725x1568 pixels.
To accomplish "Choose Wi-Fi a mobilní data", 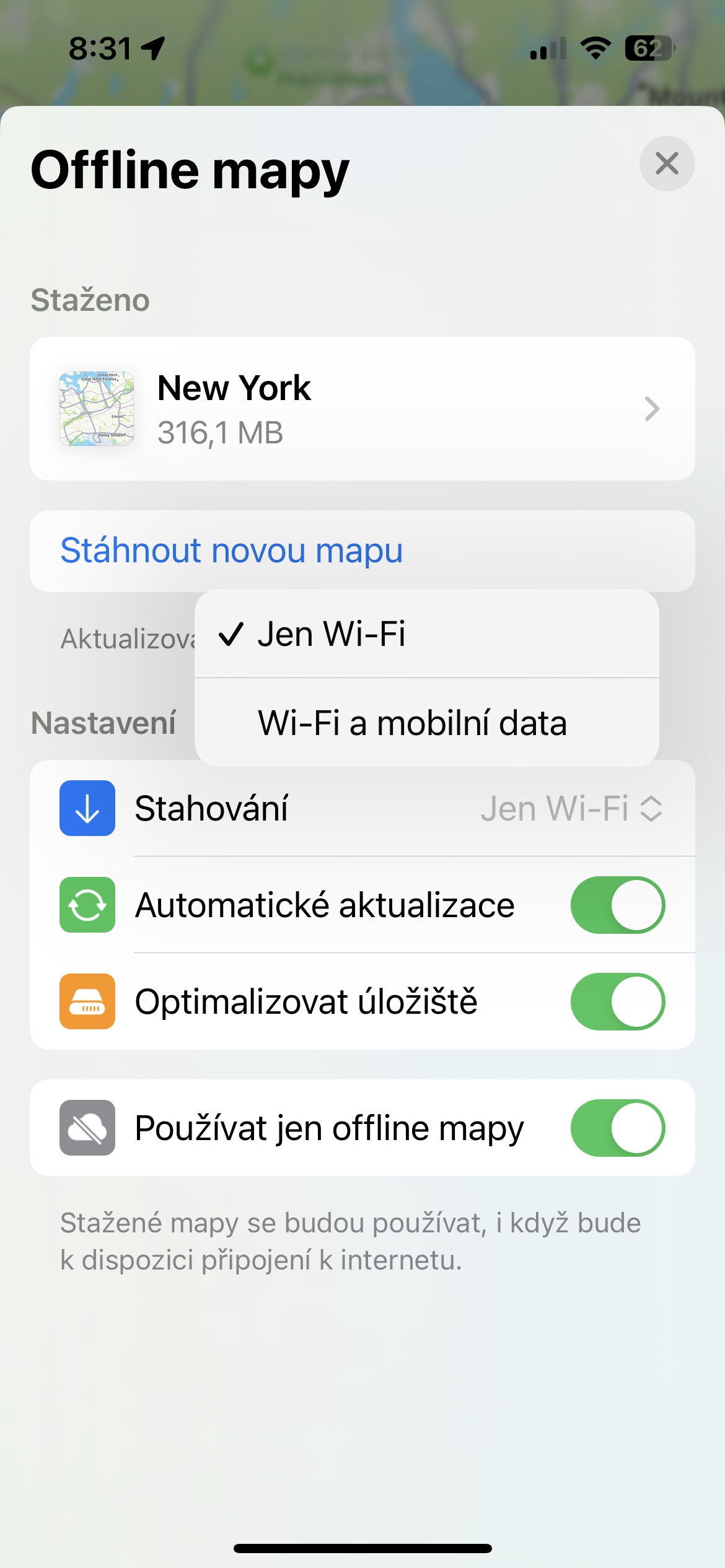I will [x=426, y=723].
